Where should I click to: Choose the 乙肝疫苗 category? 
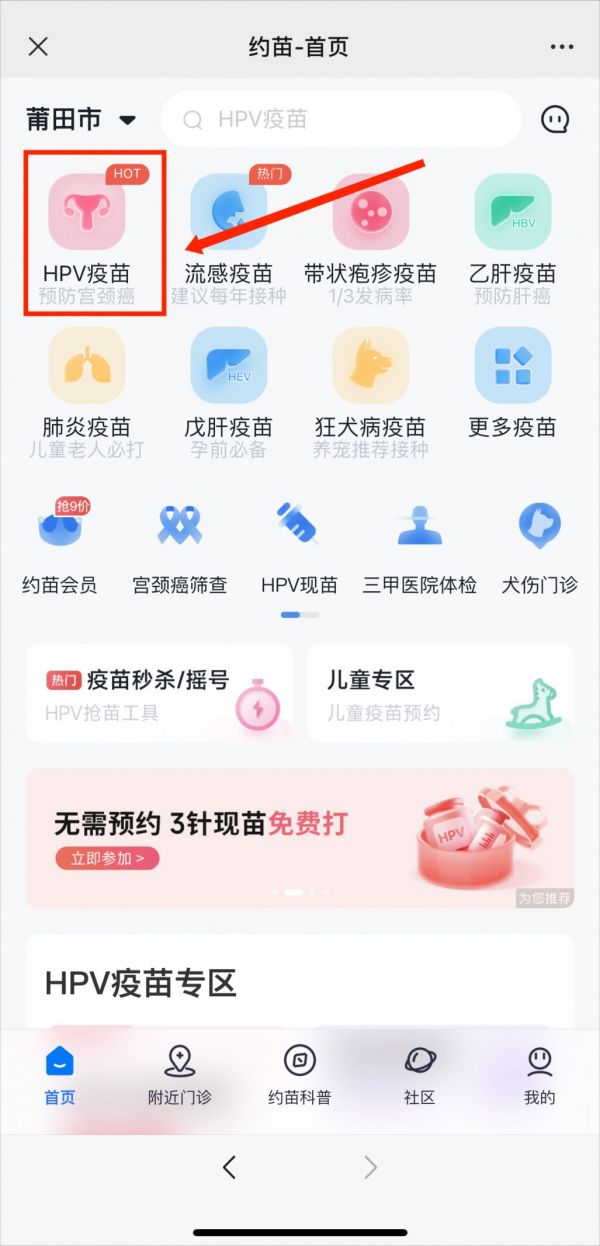click(512, 235)
